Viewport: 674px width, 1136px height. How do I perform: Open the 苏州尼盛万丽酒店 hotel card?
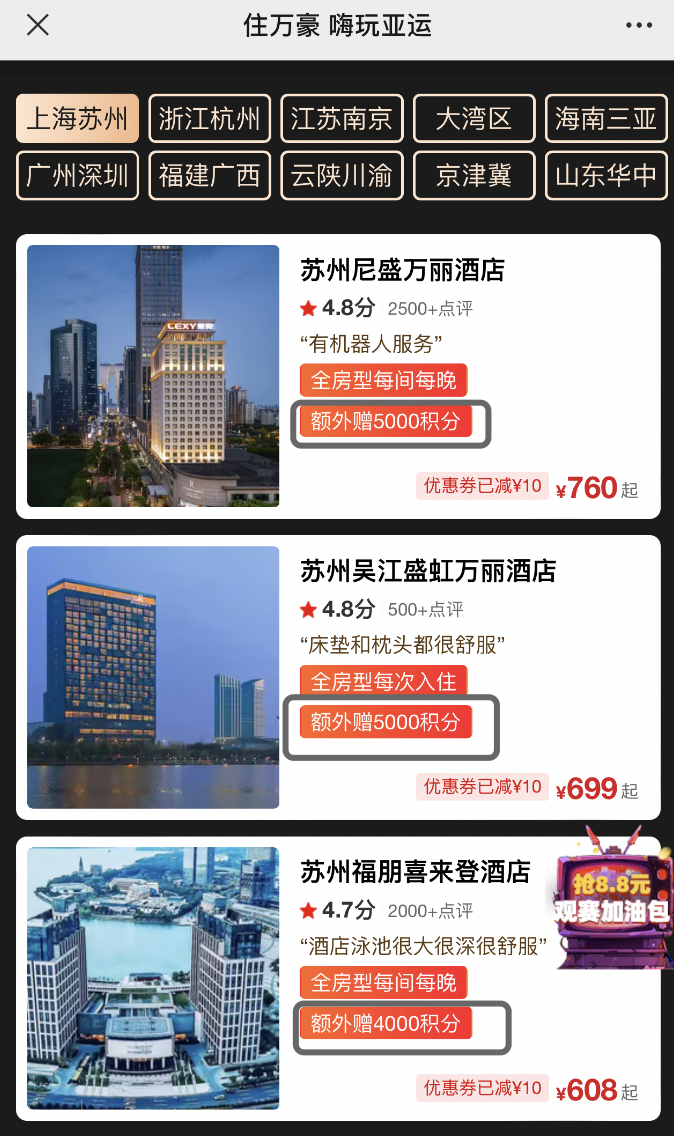[x=338, y=376]
